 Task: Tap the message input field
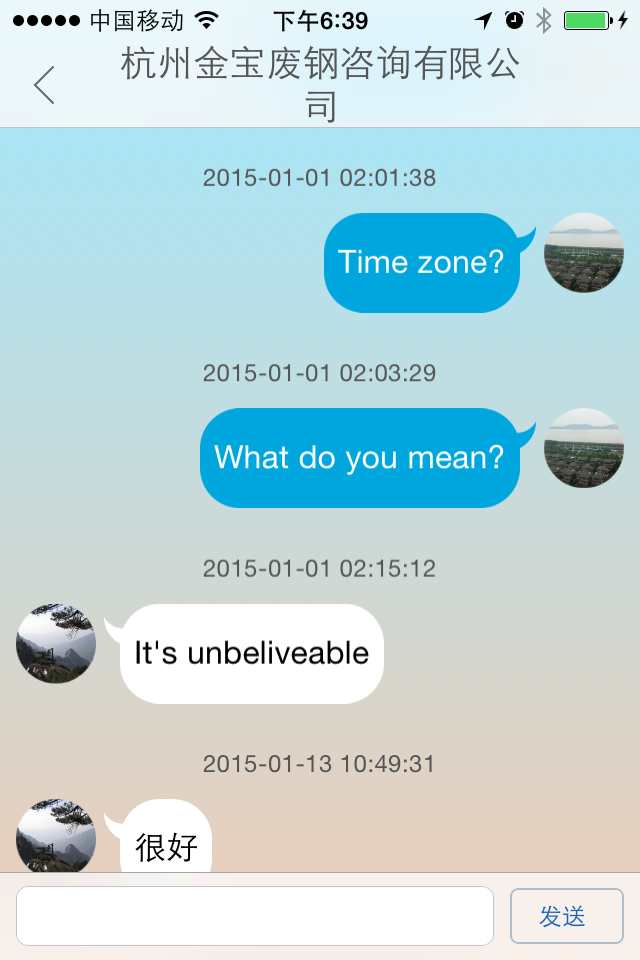[x=255, y=916]
